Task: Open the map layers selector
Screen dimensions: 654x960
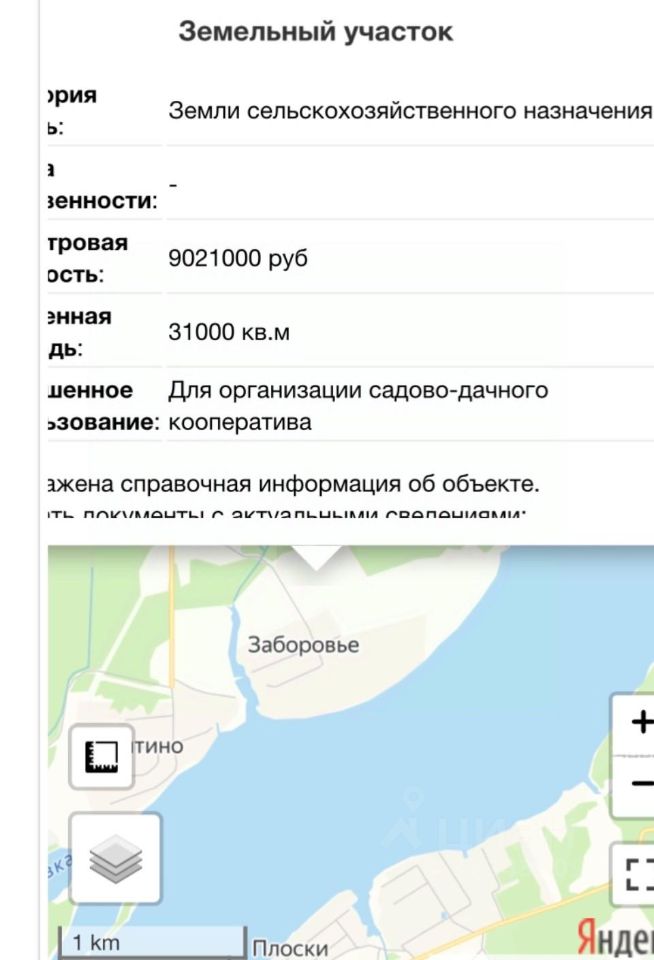Action: tap(116, 858)
